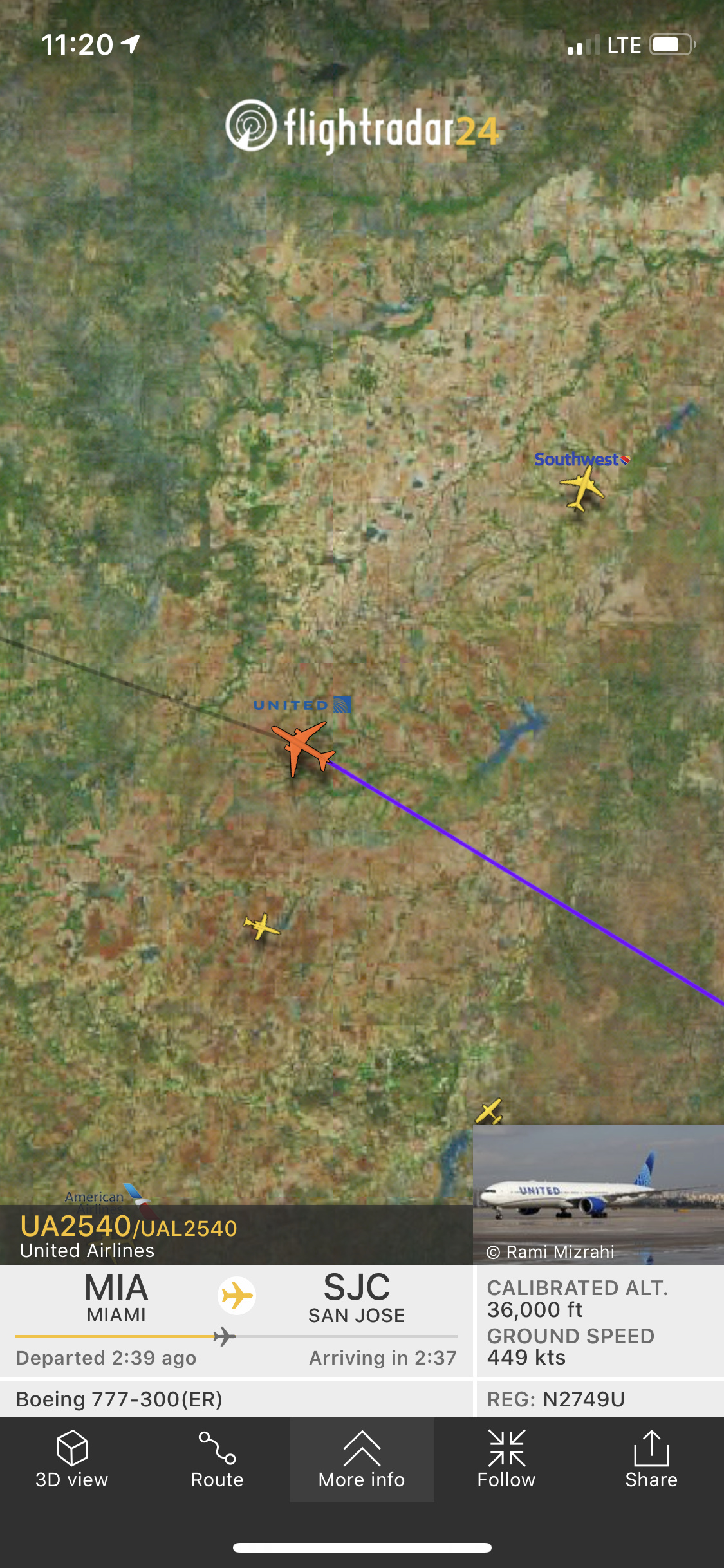Select the Southwest aircraft on the map
Image resolution: width=724 pixels, height=1568 pixels.
tap(582, 487)
